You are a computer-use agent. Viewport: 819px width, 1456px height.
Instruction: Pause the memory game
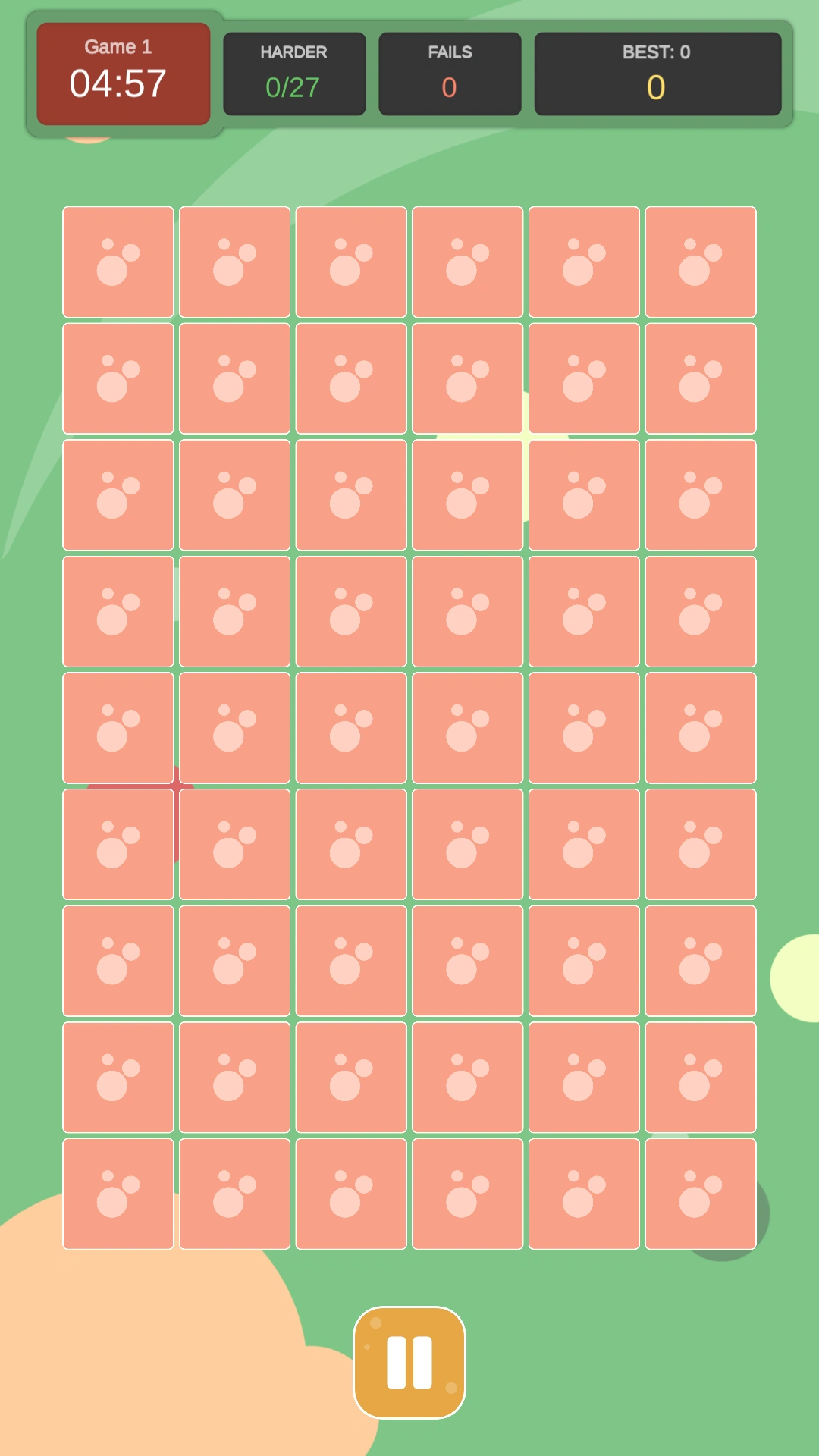tap(409, 1362)
